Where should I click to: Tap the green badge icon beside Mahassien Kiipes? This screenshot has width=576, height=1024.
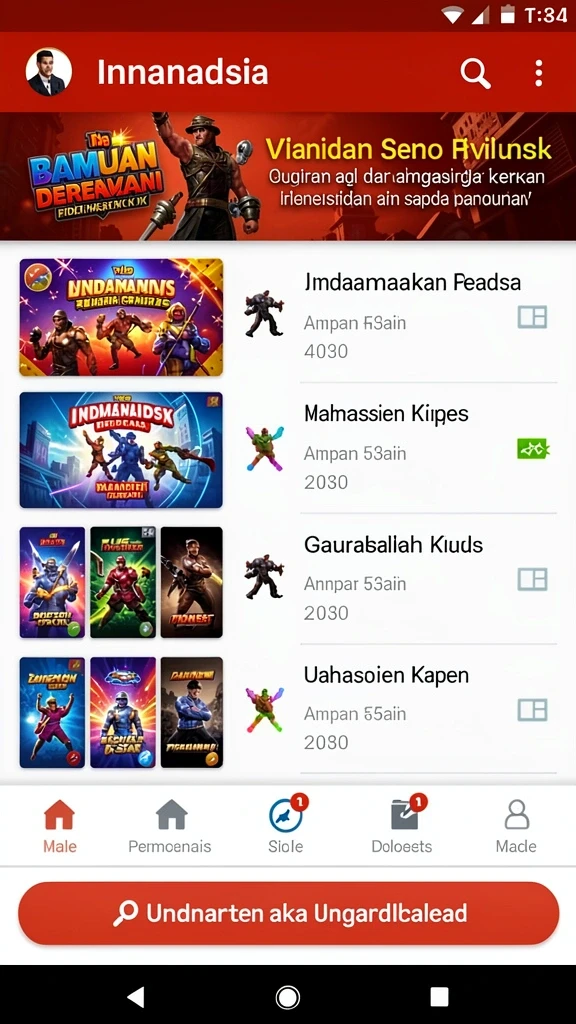[533, 448]
